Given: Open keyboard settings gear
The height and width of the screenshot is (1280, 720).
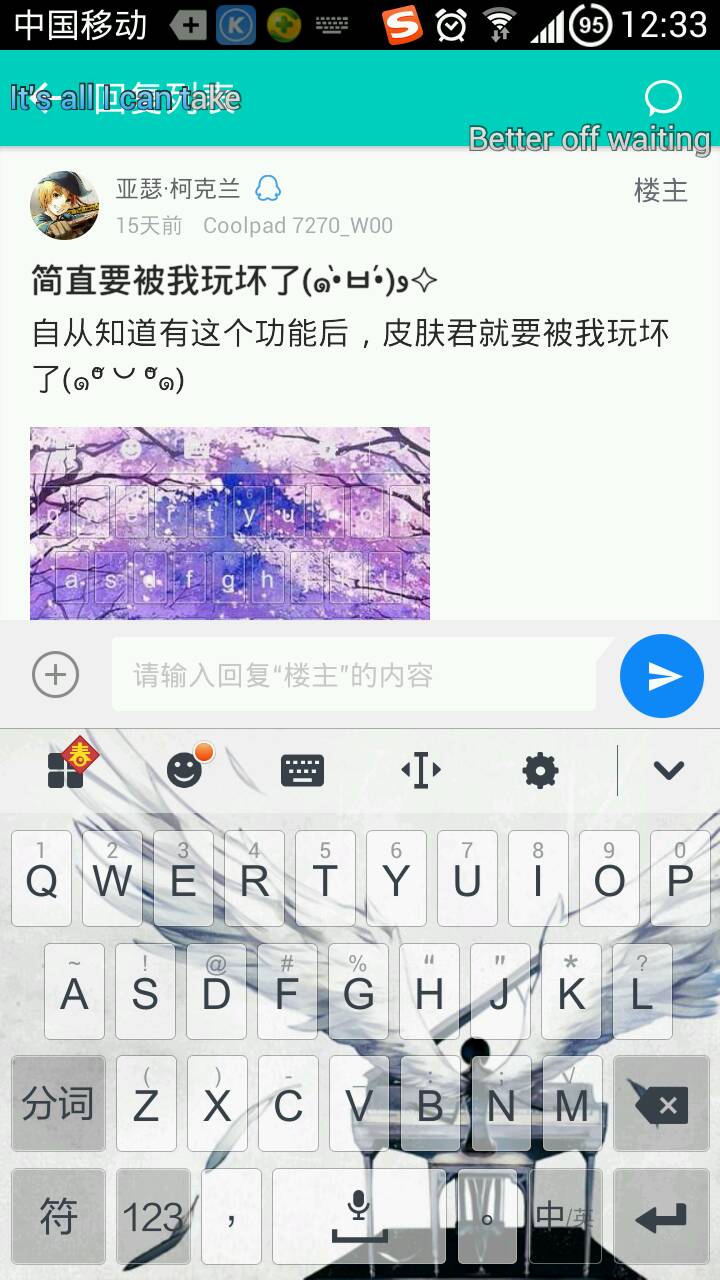Looking at the screenshot, I should (540, 770).
